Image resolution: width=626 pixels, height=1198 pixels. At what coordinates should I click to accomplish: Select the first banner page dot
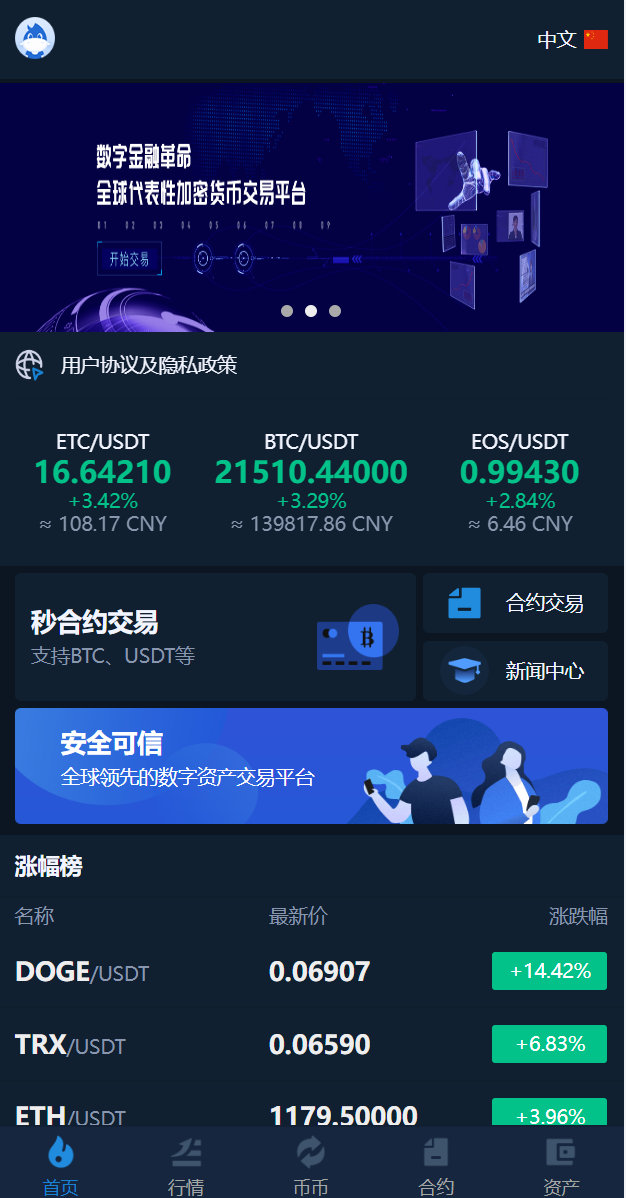[x=287, y=311]
